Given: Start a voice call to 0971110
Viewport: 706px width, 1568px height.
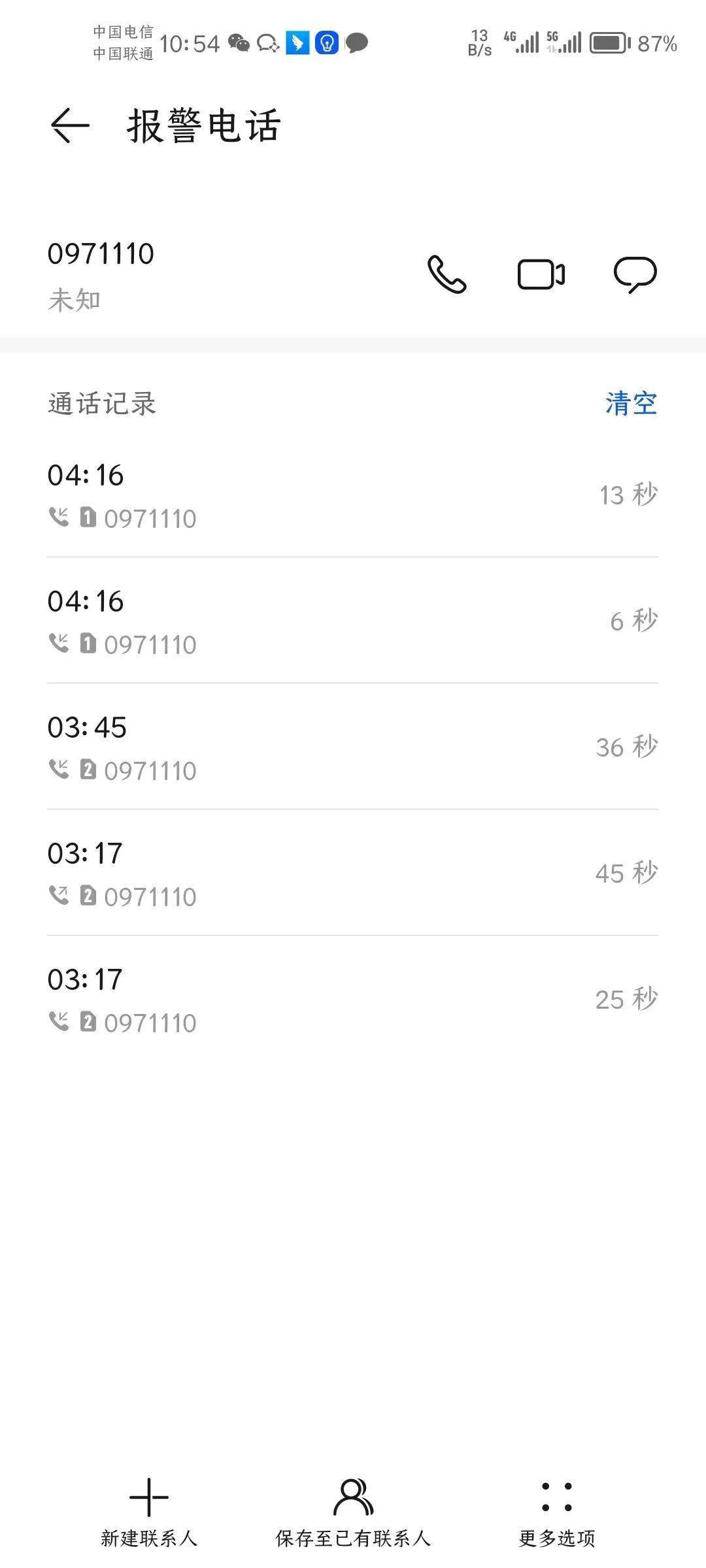Looking at the screenshot, I should pyautogui.click(x=446, y=275).
